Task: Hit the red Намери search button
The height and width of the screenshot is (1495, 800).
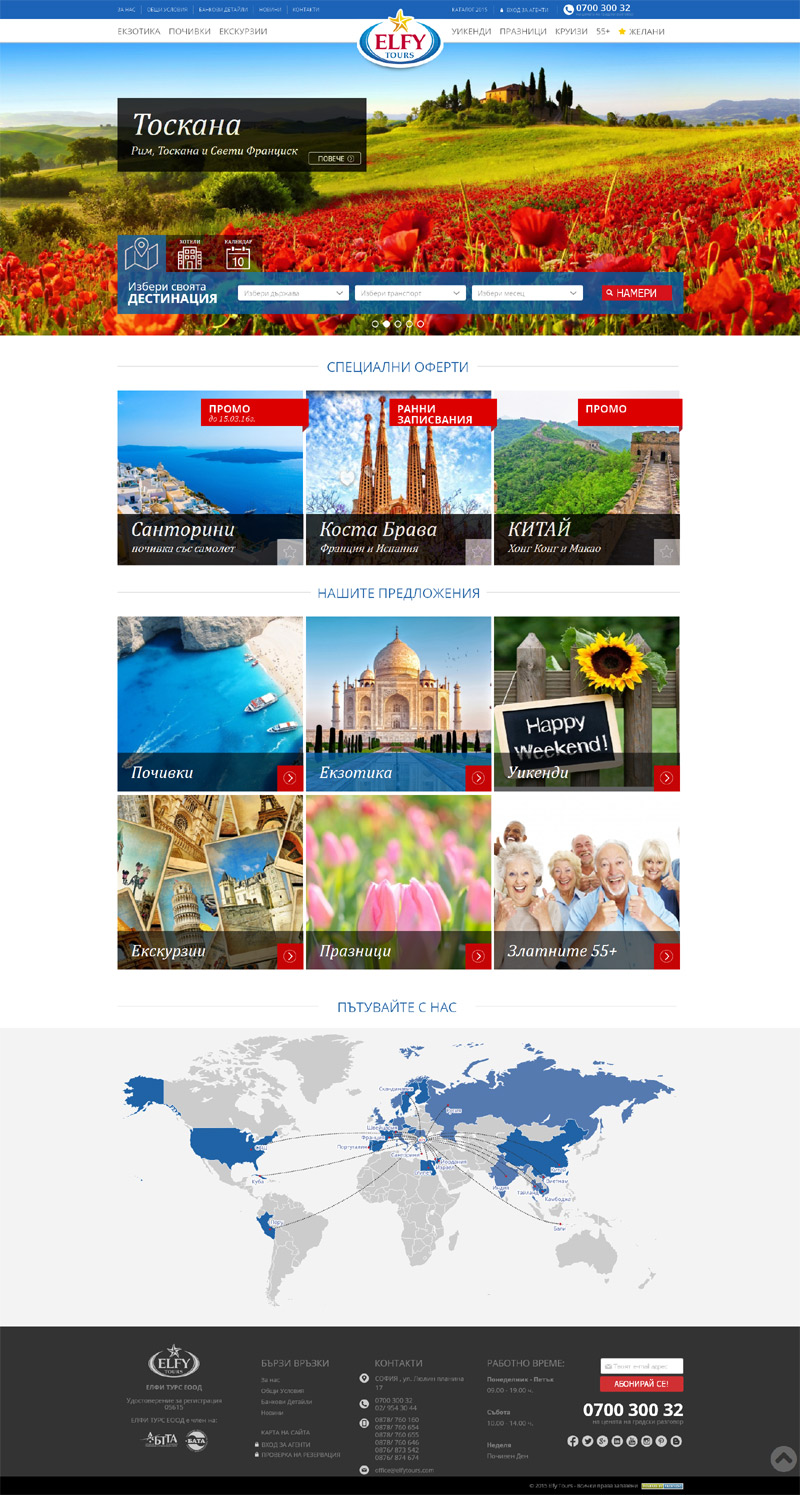Action: (636, 293)
